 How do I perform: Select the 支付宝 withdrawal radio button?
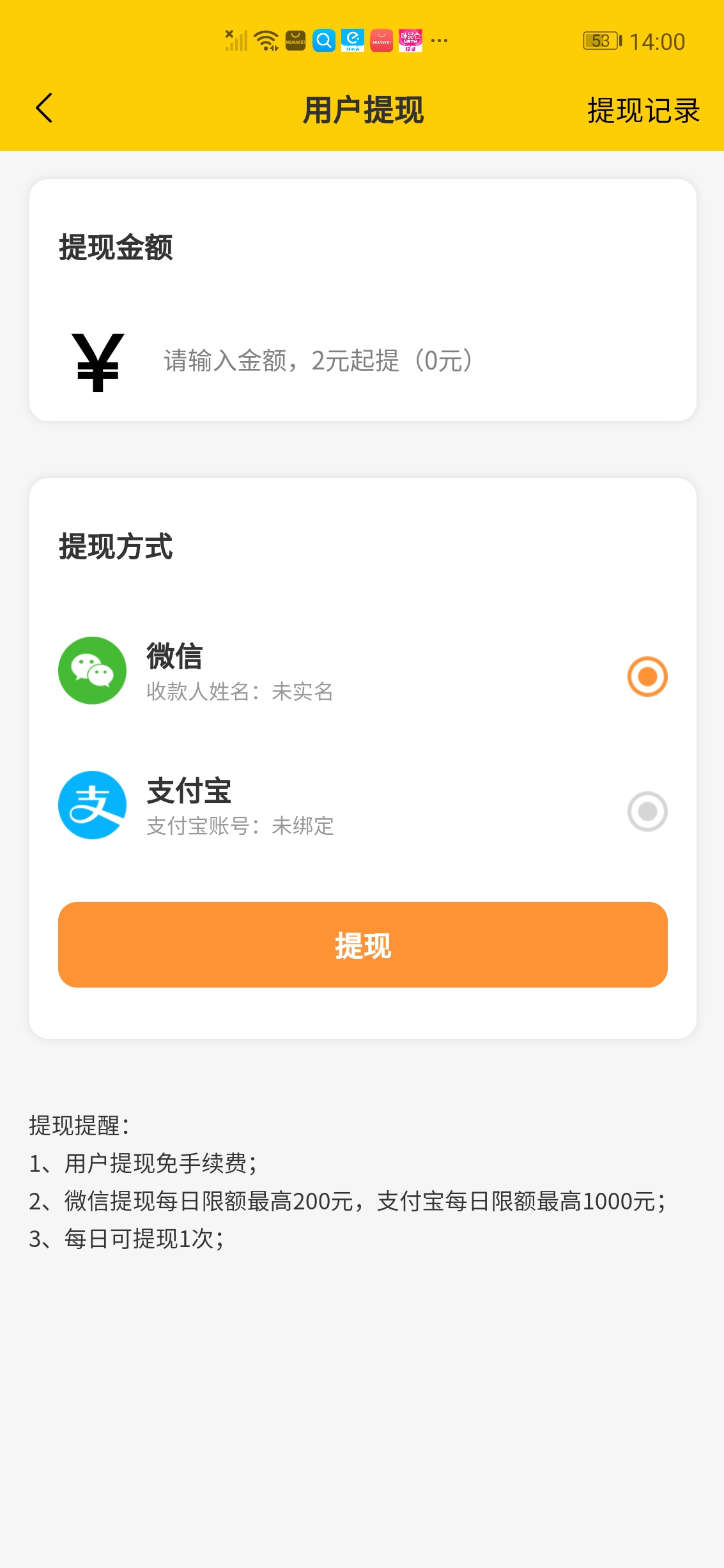coord(647,808)
